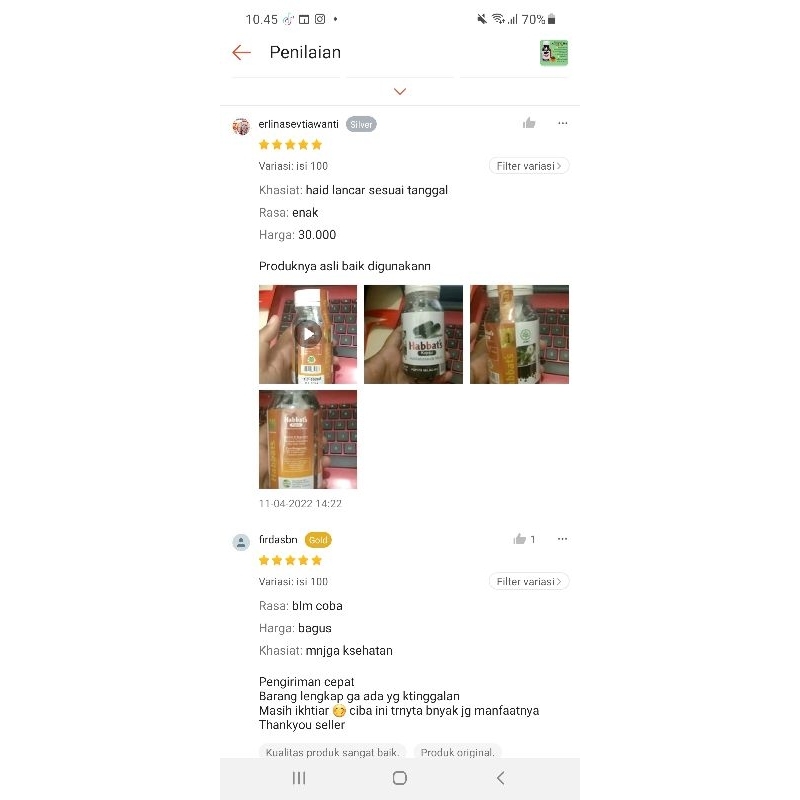Viewport: 800px width, 800px height.
Task: Expand the rating filter chevron
Action: point(400,91)
